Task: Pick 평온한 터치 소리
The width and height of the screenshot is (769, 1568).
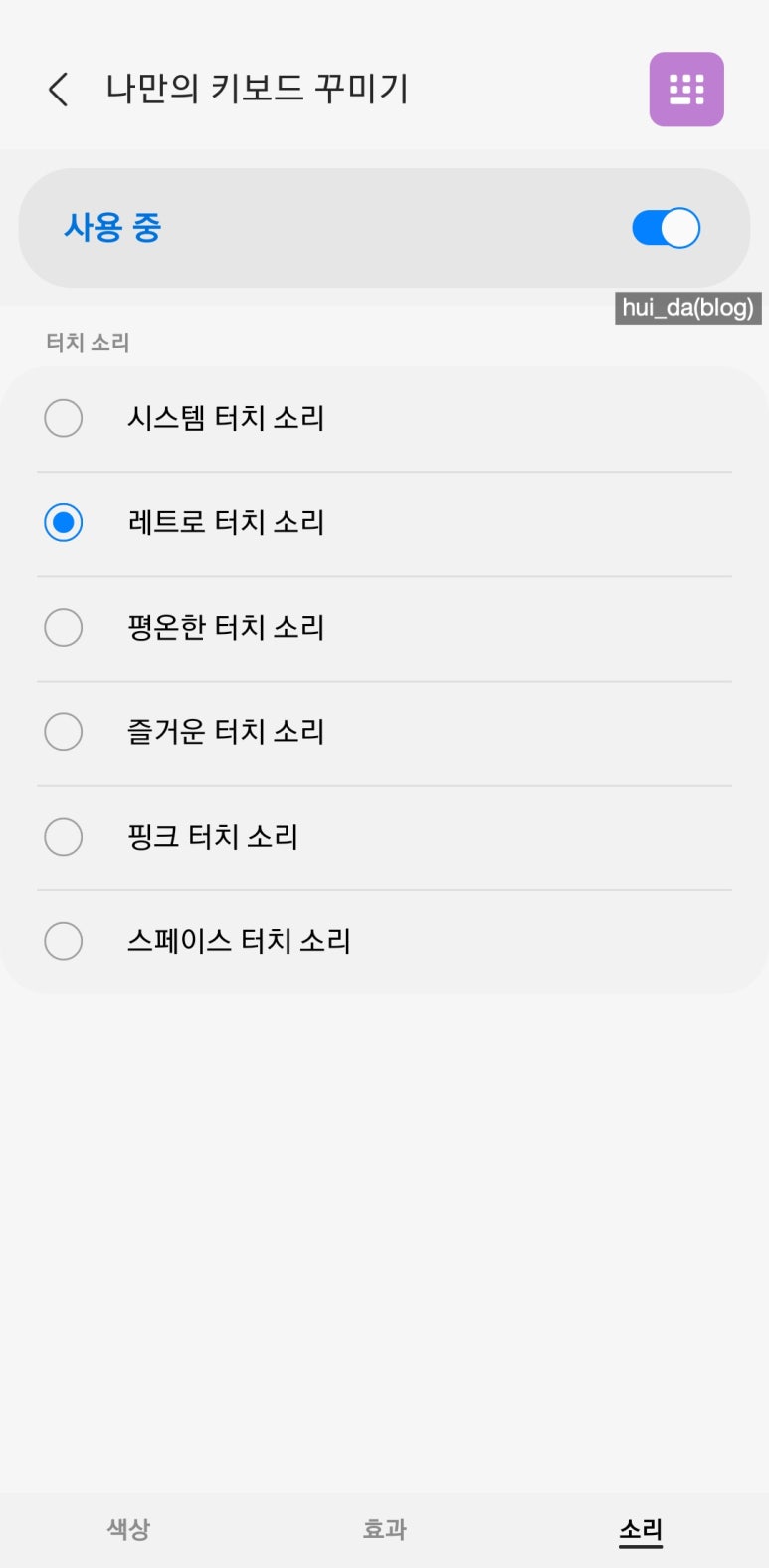Action: (x=384, y=628)
